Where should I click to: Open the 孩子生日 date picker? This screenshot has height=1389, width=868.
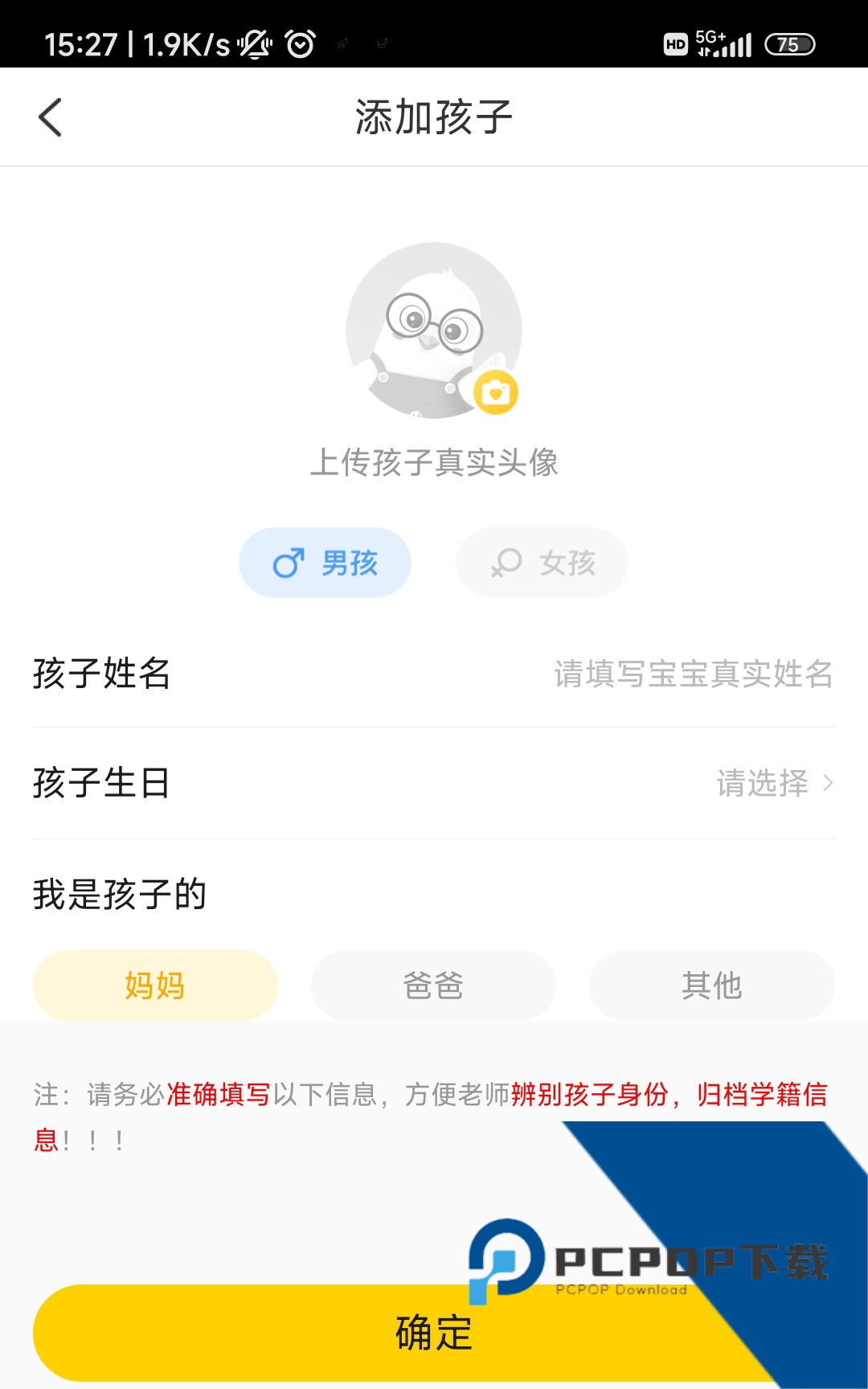click(x=772, y=783)
